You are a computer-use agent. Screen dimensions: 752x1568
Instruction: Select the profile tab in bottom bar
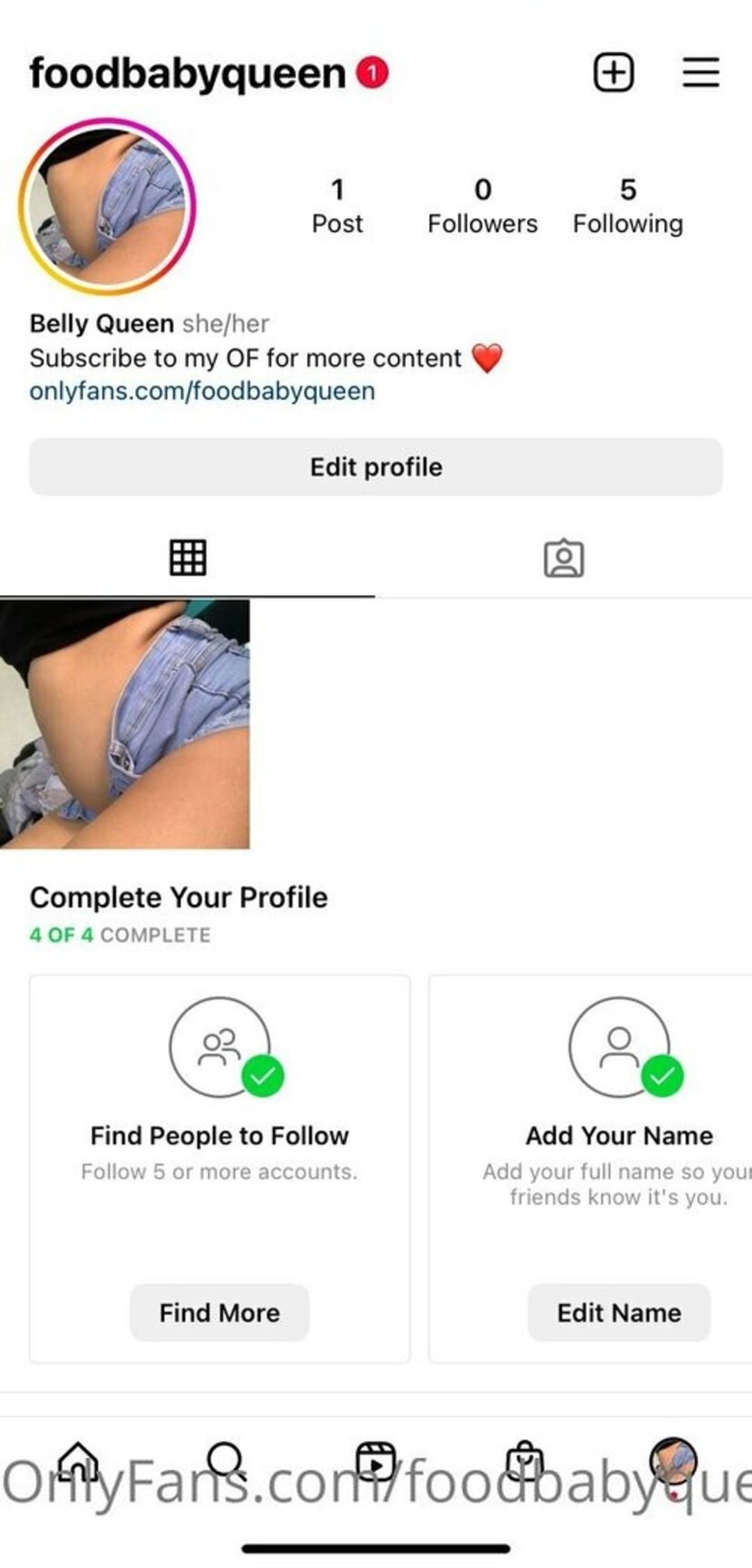673,1461
